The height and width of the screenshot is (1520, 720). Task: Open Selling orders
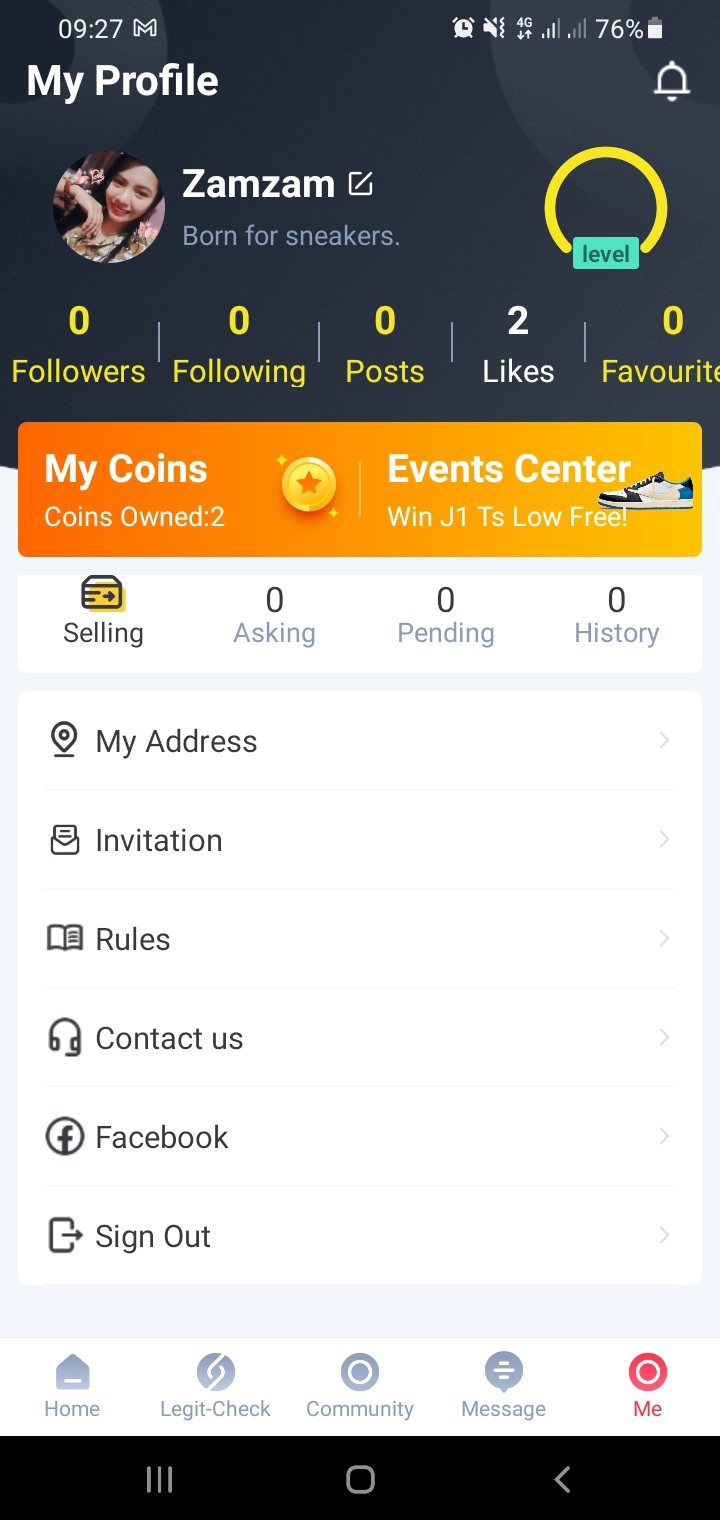103,613
